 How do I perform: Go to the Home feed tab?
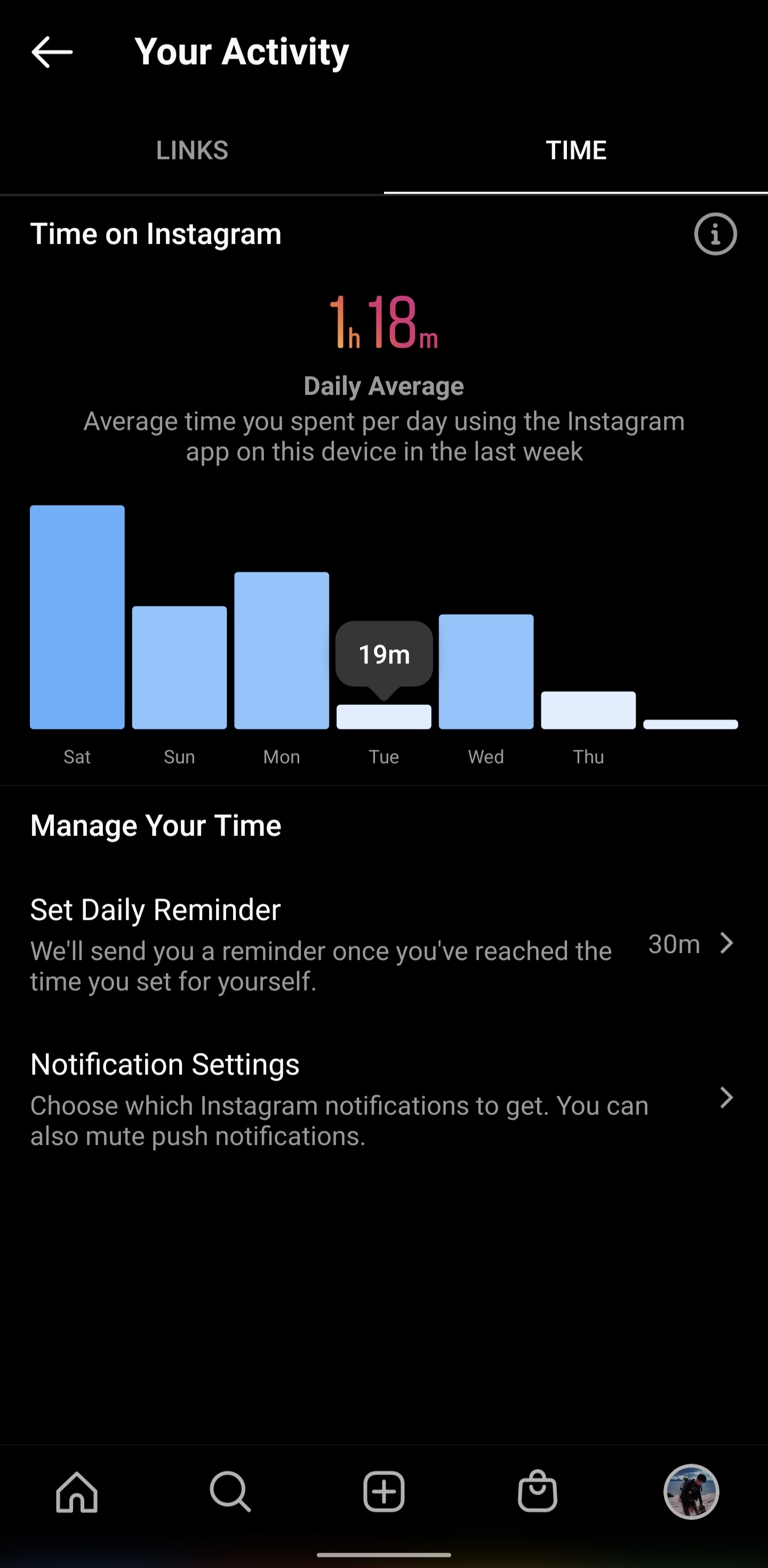pos(77,1492)
